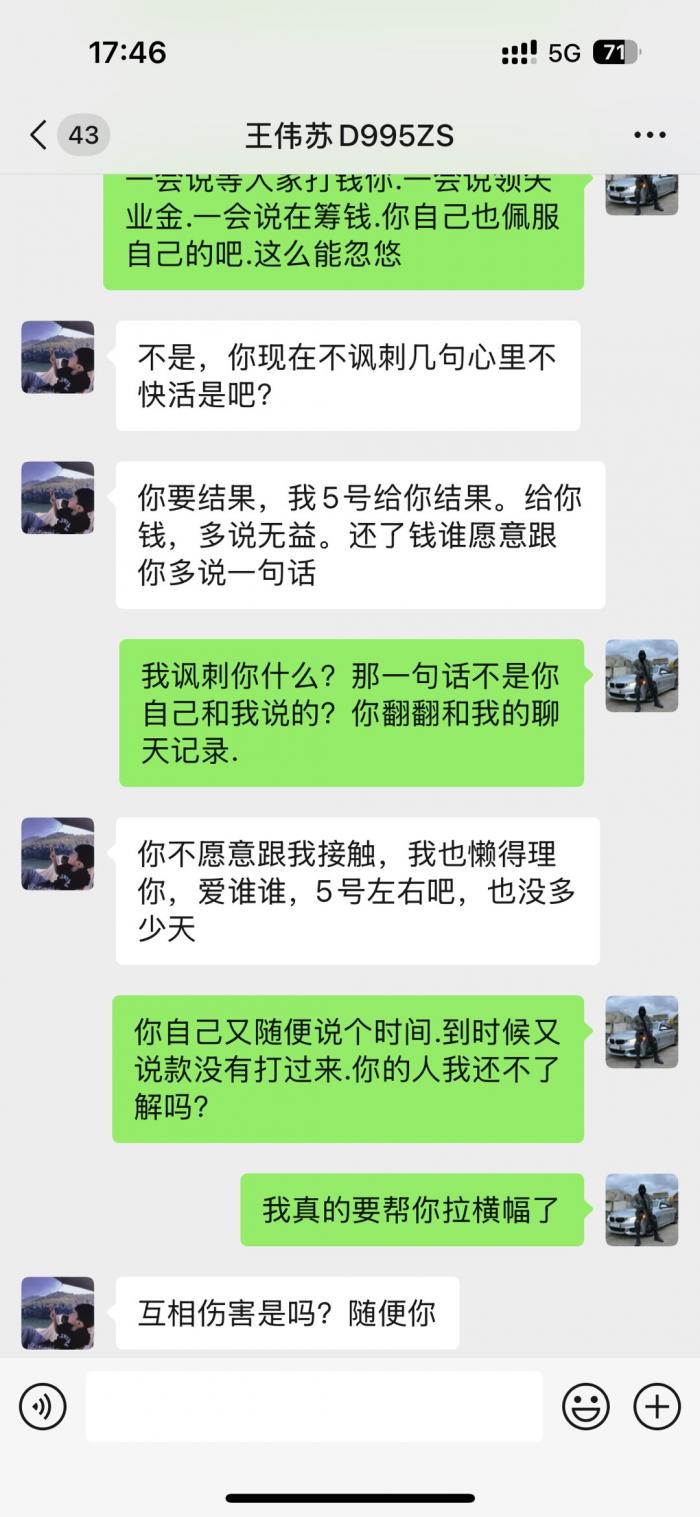
Task: Focus the message text field
Action: [314, 1407]
